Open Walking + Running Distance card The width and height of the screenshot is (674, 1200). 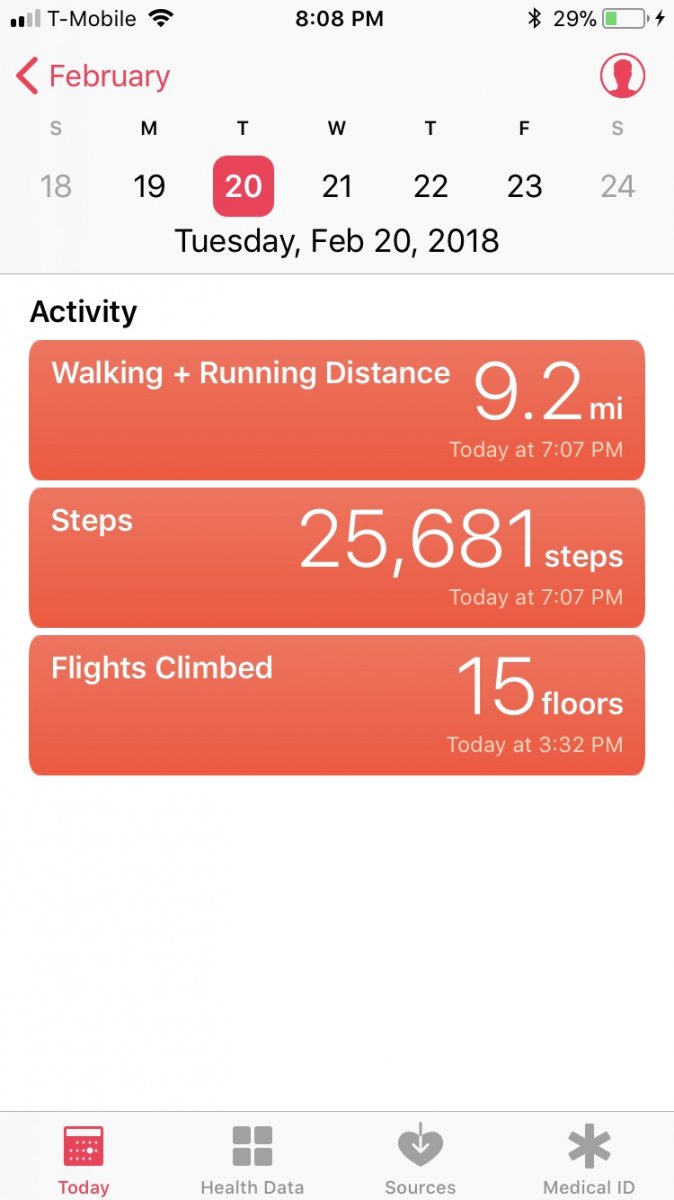[x=337, y=410]
